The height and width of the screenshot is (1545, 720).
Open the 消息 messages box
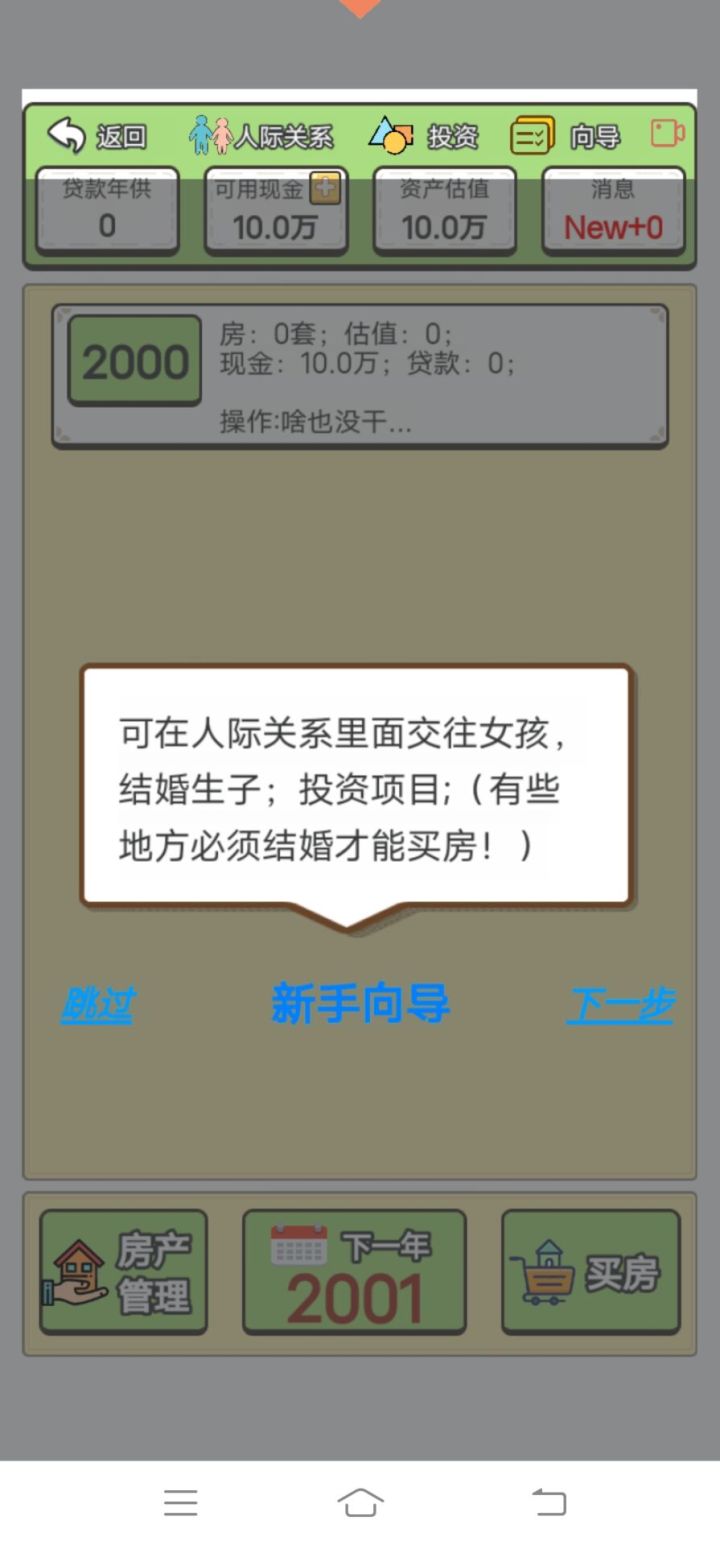point(612,211)
